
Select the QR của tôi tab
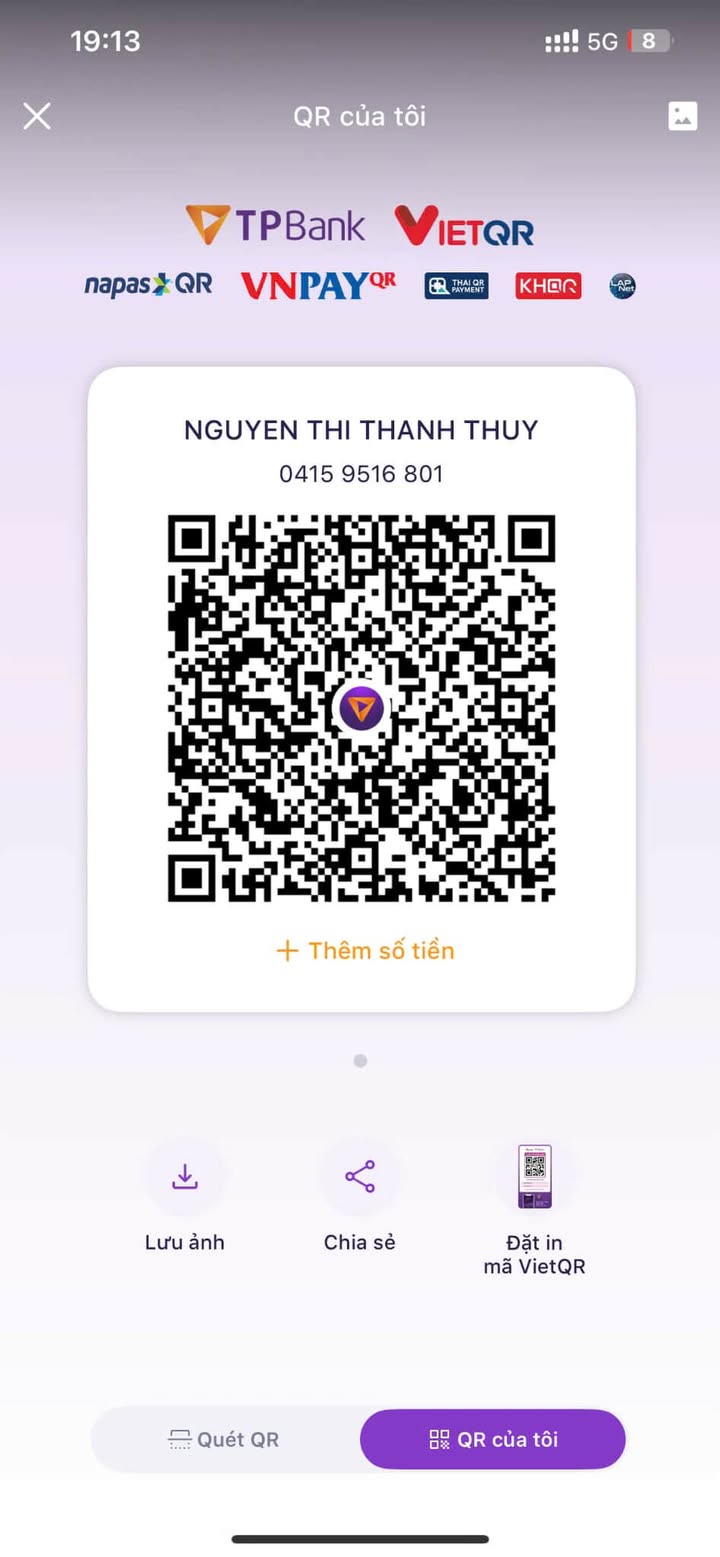[493, 1439]
